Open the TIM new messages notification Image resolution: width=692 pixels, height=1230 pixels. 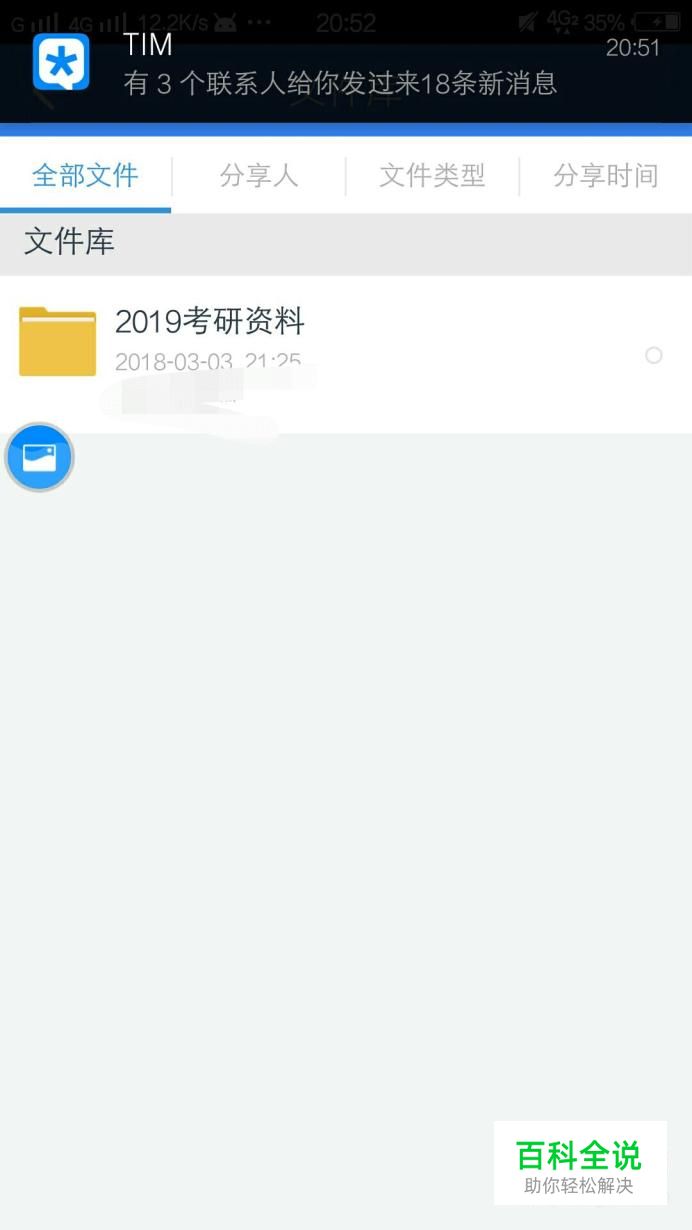pyautogui.click(x=340, y=66)
